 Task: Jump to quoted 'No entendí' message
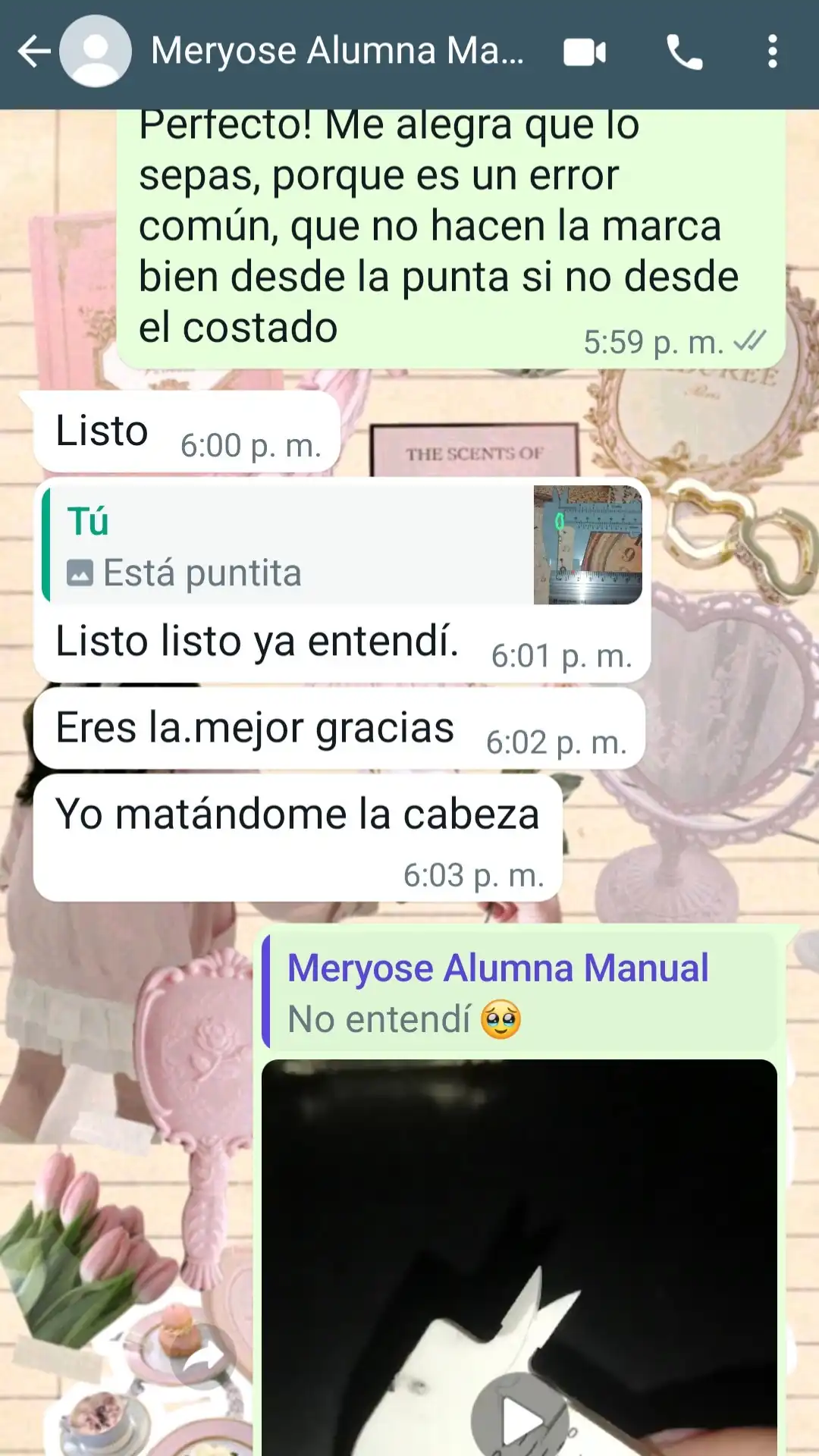519,993
